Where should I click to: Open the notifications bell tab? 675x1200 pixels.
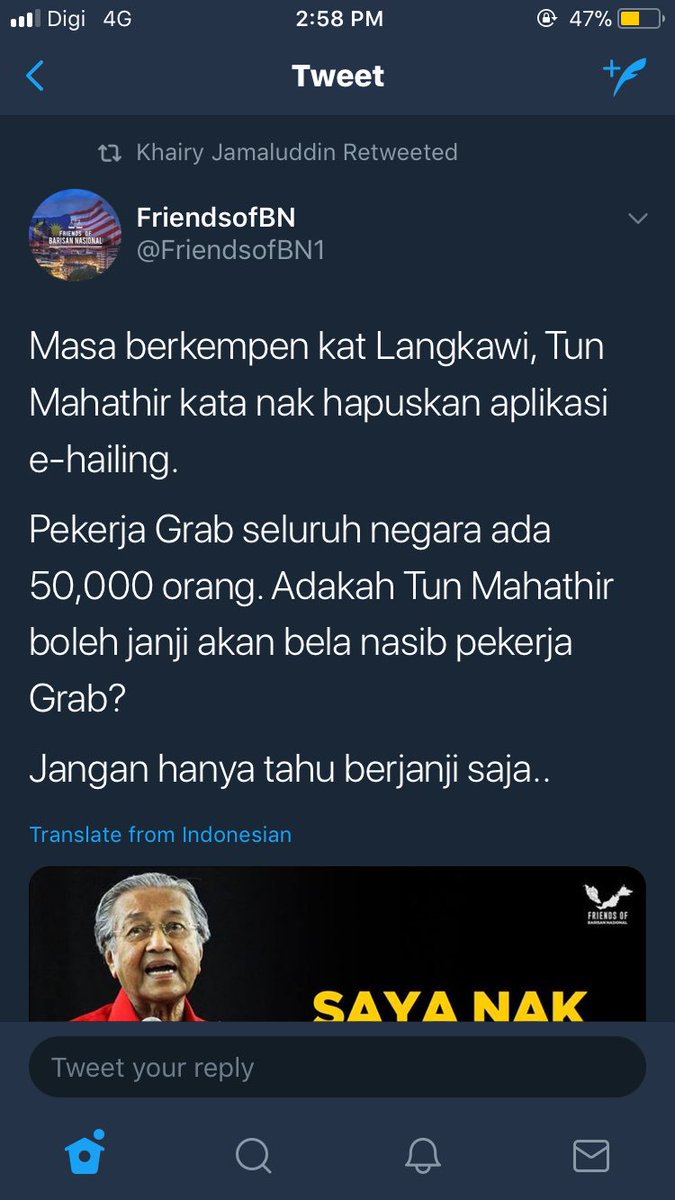[x=423, y=1156]
